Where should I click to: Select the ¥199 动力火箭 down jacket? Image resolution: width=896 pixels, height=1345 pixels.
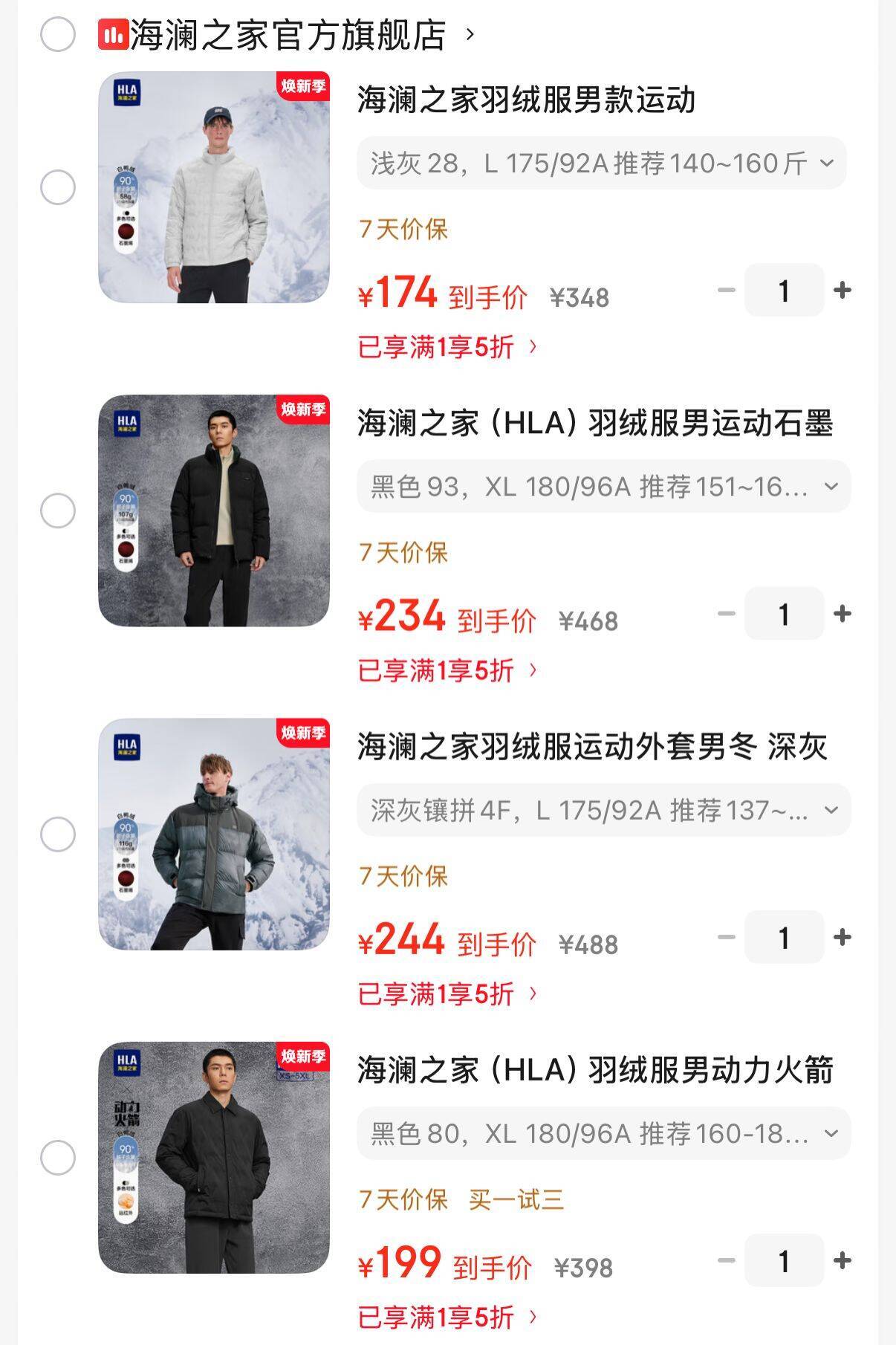click(58, 1158)
